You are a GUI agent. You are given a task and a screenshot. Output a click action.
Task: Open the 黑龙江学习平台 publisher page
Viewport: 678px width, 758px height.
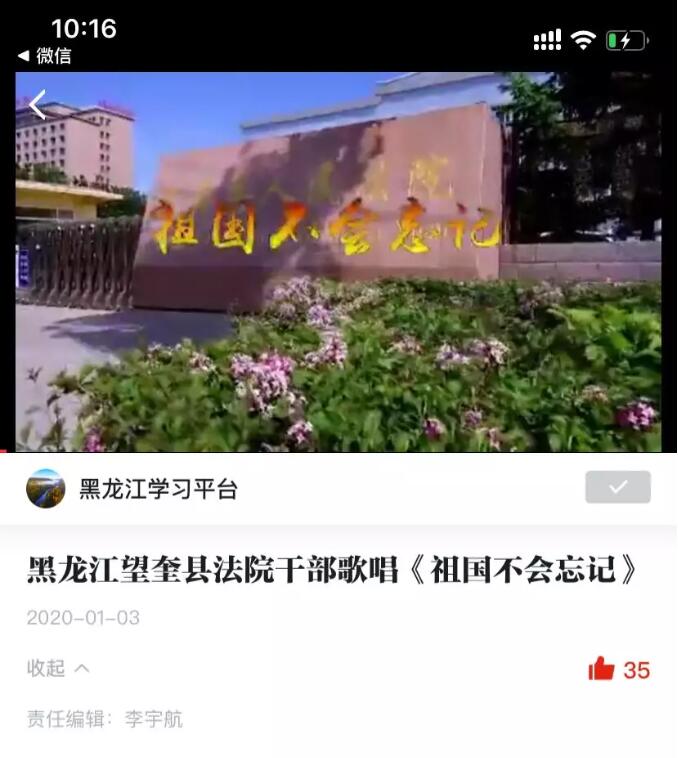[158, 489]
